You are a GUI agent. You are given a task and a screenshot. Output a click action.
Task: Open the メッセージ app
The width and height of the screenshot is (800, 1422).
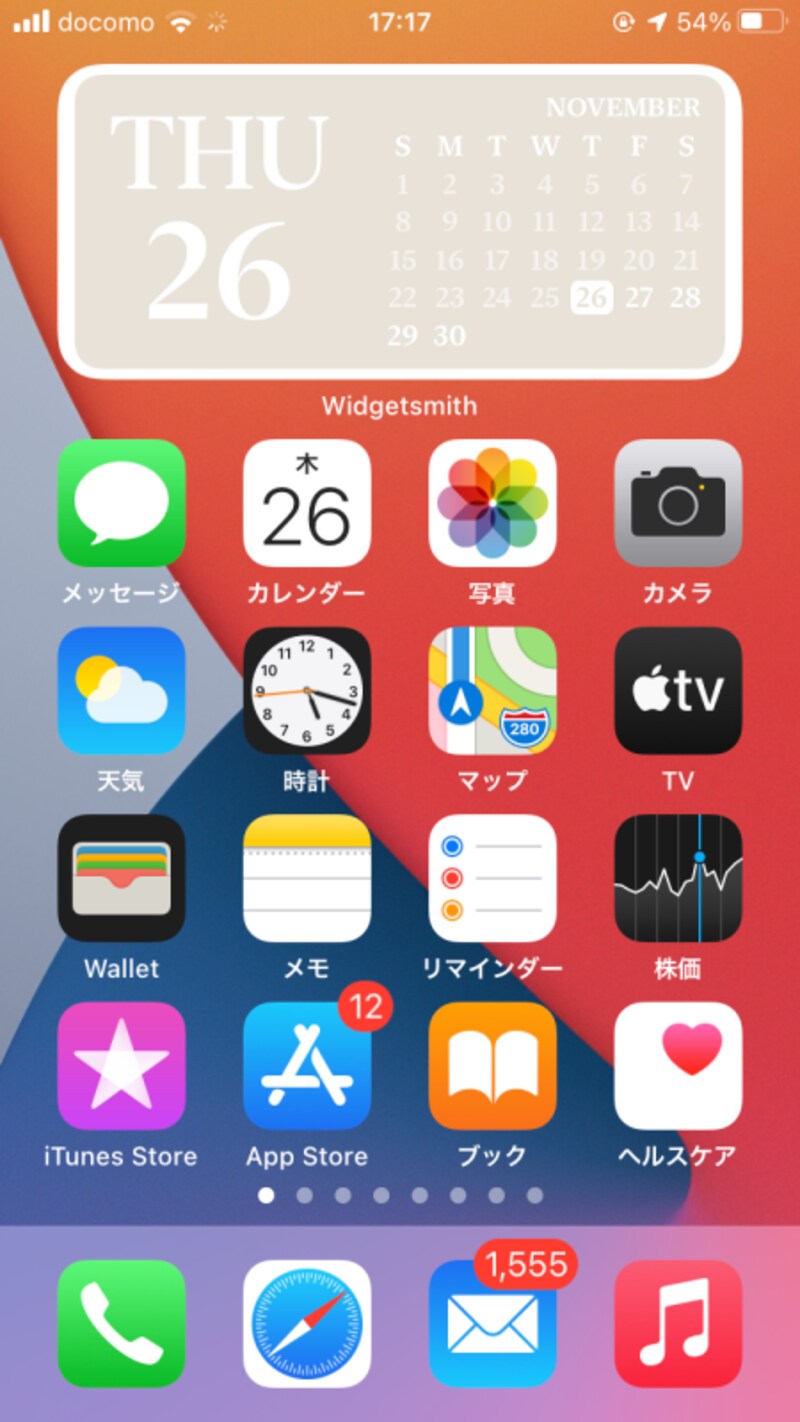pos(121,503)
